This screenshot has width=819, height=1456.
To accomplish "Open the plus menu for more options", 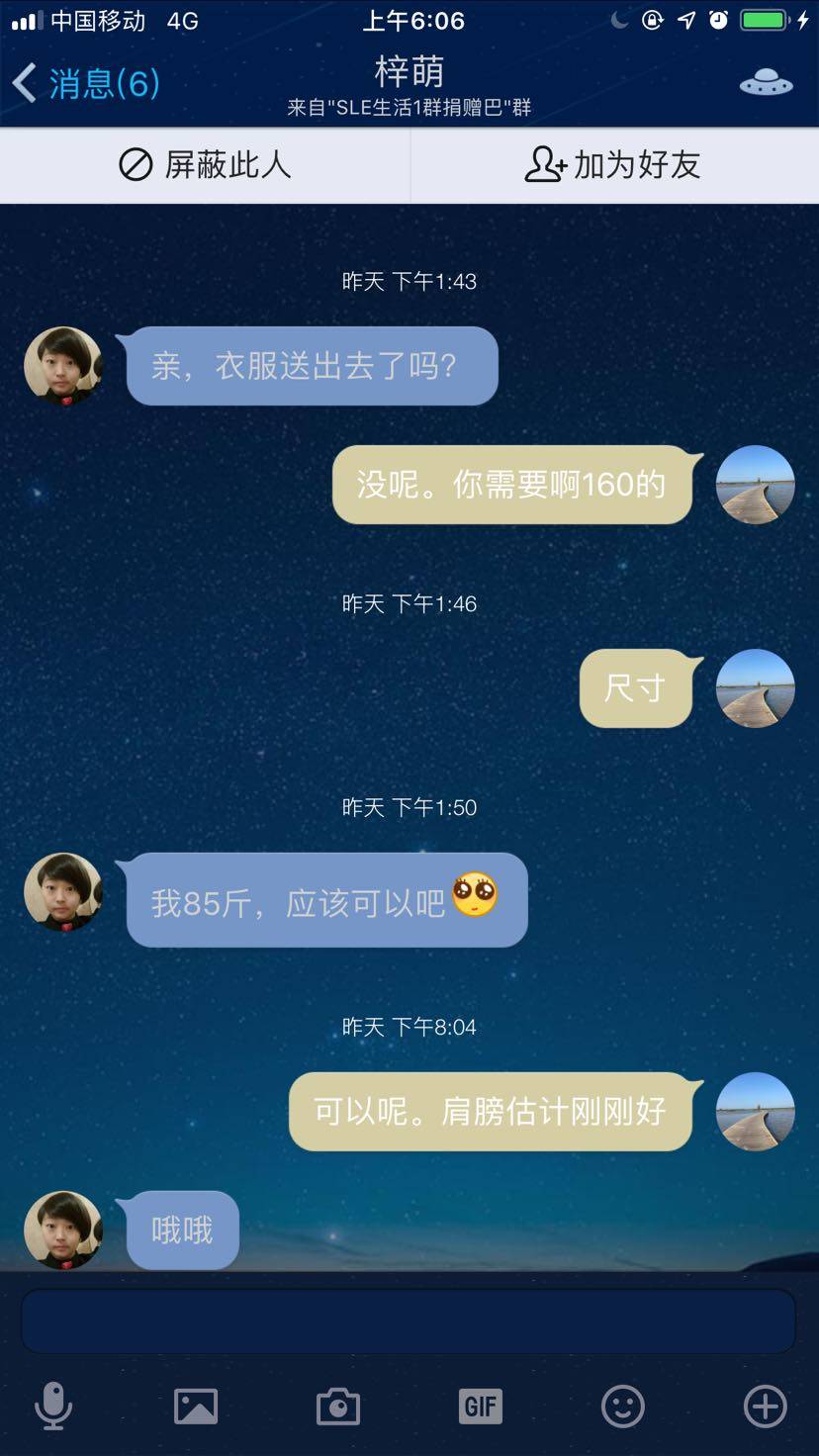I will click(766, 1406).
